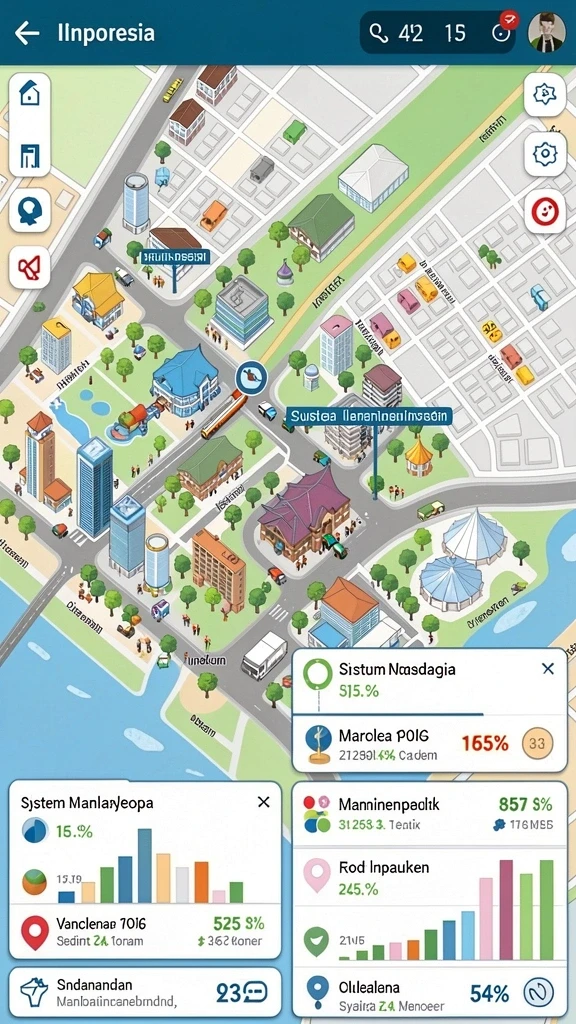Open the profile avatar

point(546,31)
